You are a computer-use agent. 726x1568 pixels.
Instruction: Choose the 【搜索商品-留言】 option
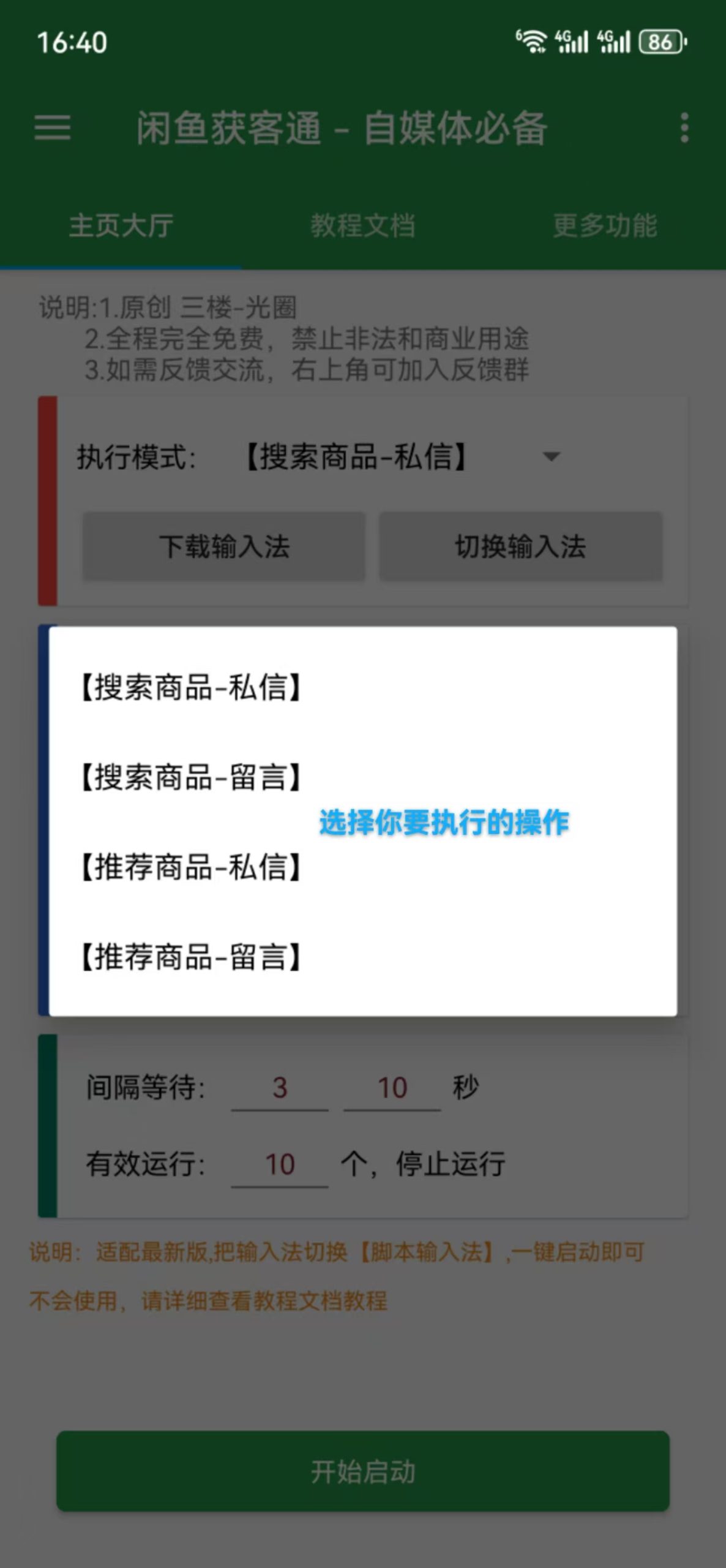tap(190, 777)
